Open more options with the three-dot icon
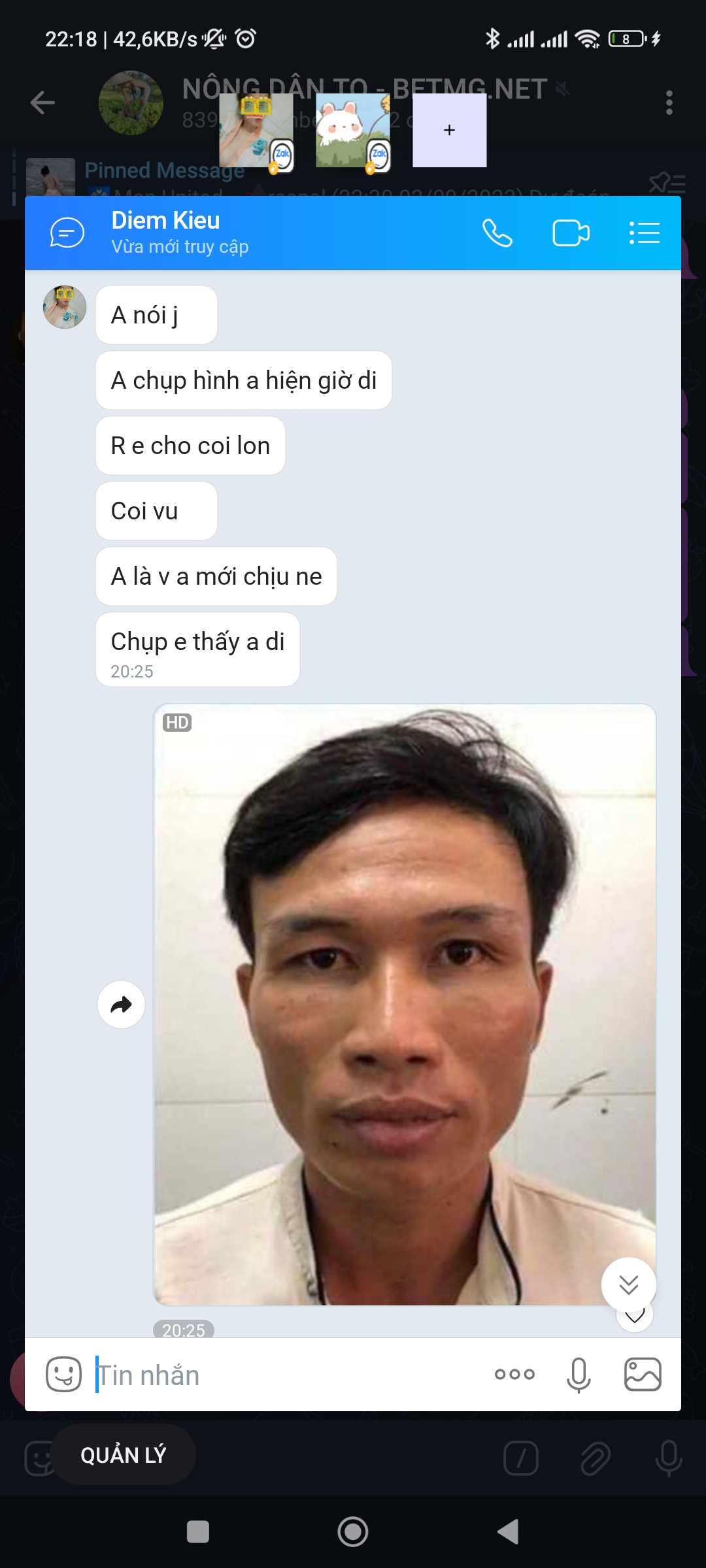Screen dimensions: 706x1568 [514, 1375]
